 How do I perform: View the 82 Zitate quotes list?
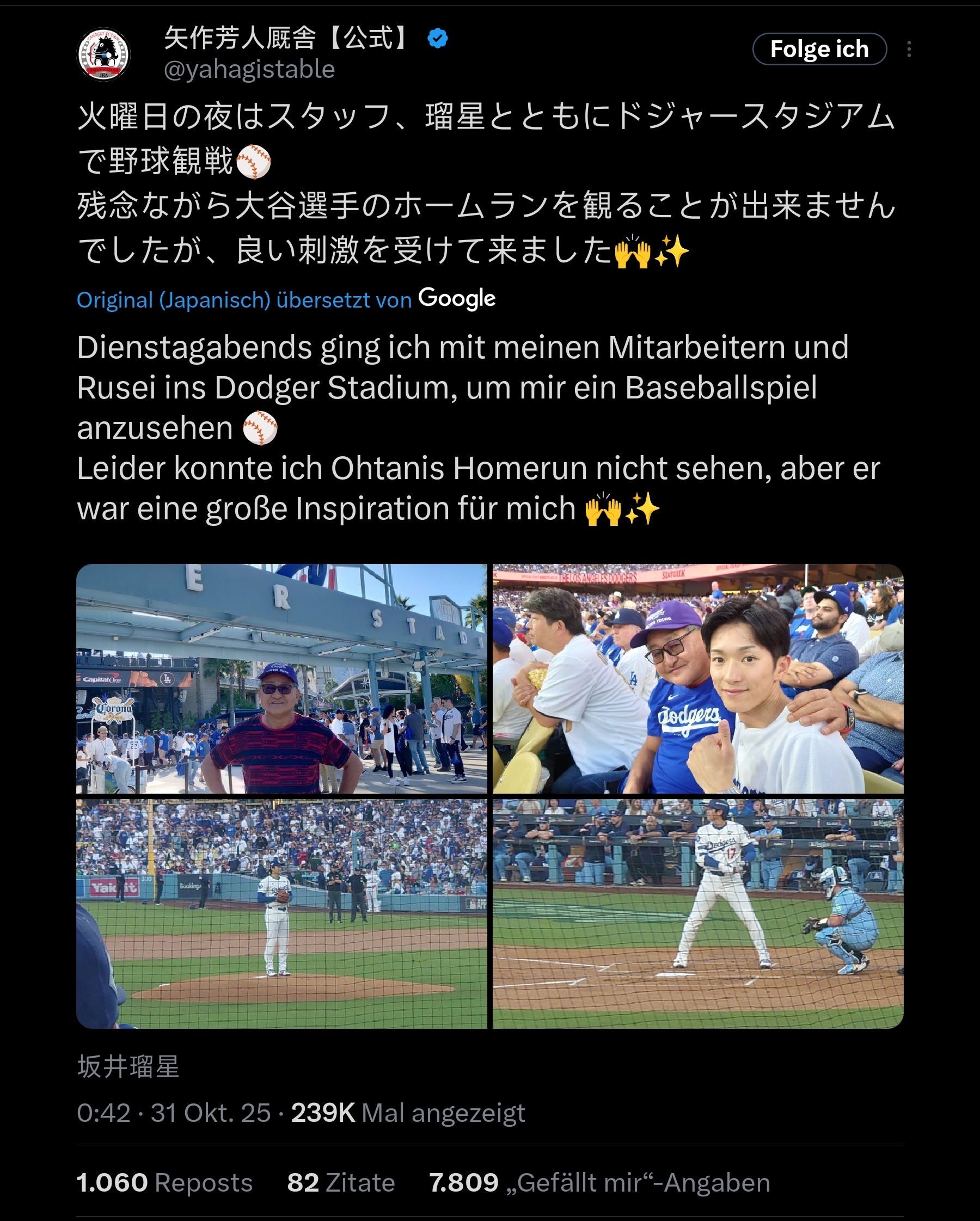coord(340,1182)
